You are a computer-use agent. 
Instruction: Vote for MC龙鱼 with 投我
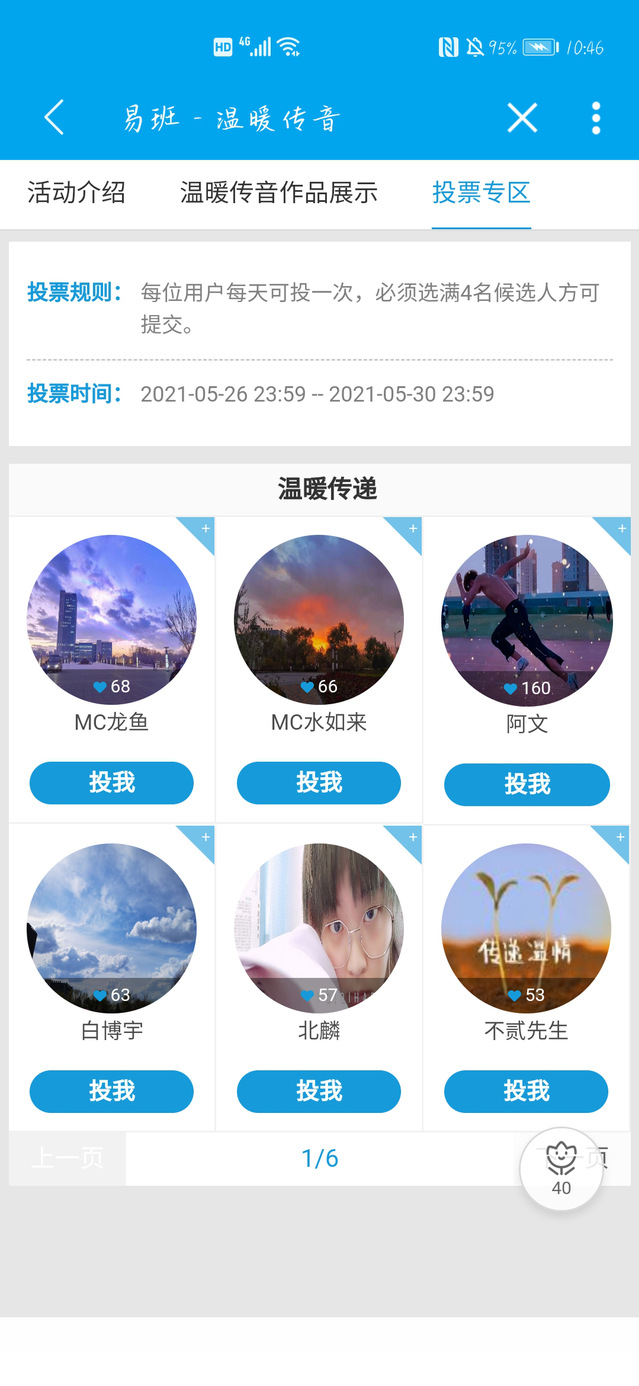tap(111, 783)
